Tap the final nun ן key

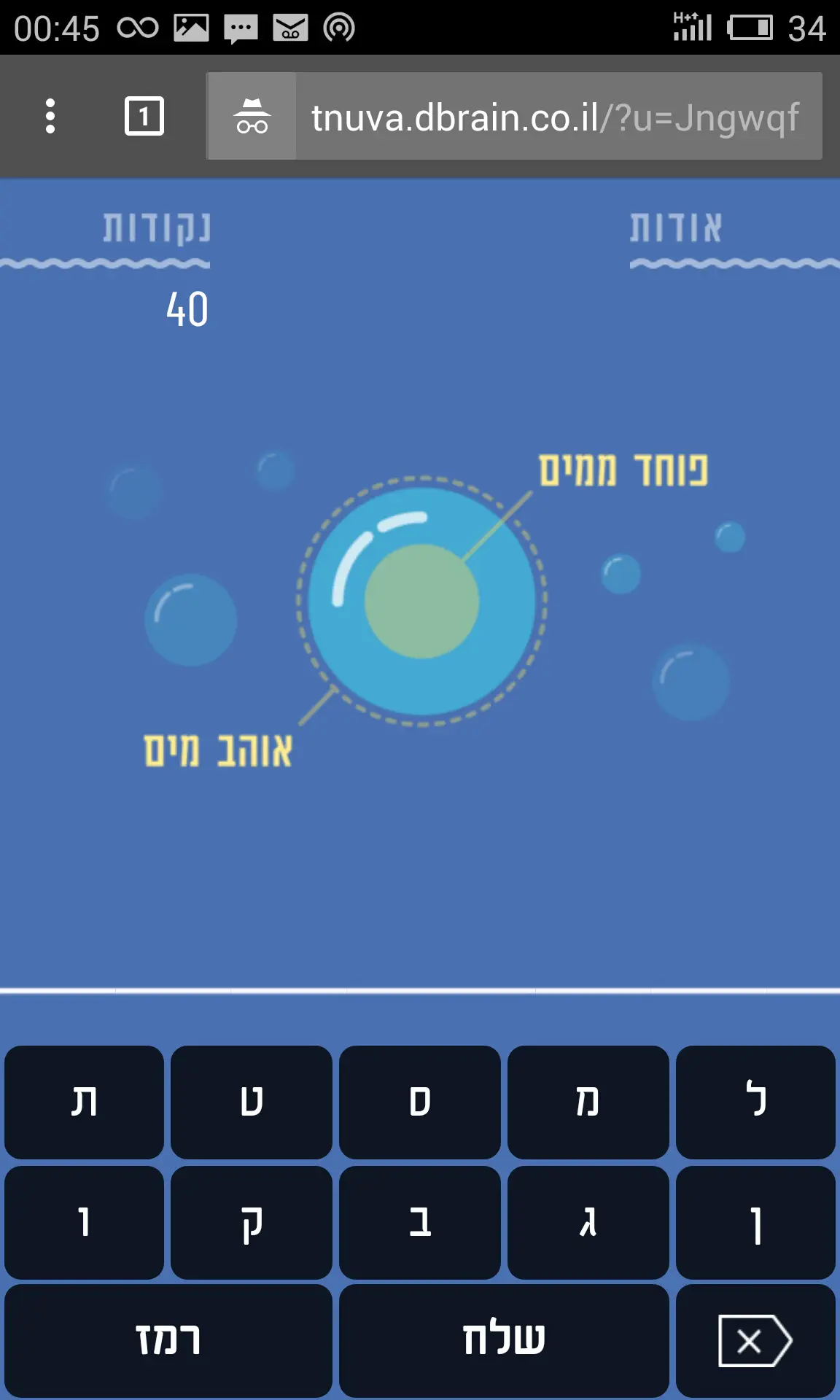pyautogui.click(x=755, y=1222)
